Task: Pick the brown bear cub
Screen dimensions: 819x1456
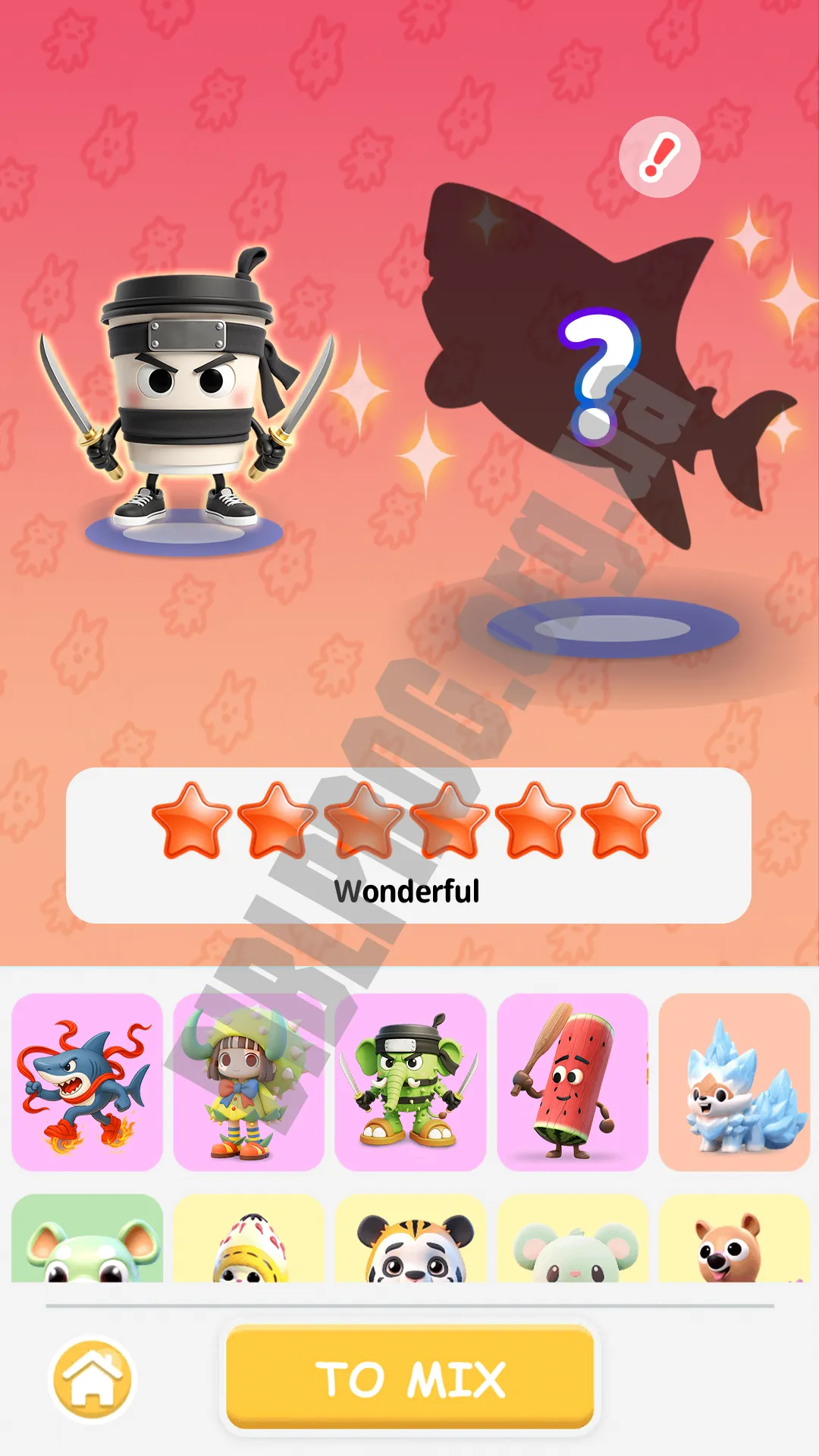Action: tap(734, 1238)
